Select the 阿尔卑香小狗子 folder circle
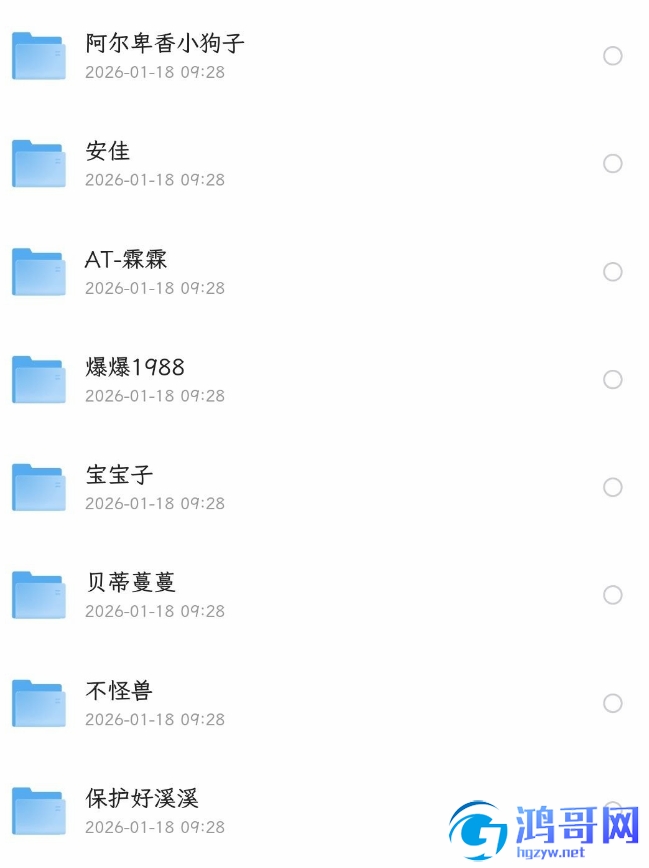This screenshot has height=868, width=649. coord(613,56)
